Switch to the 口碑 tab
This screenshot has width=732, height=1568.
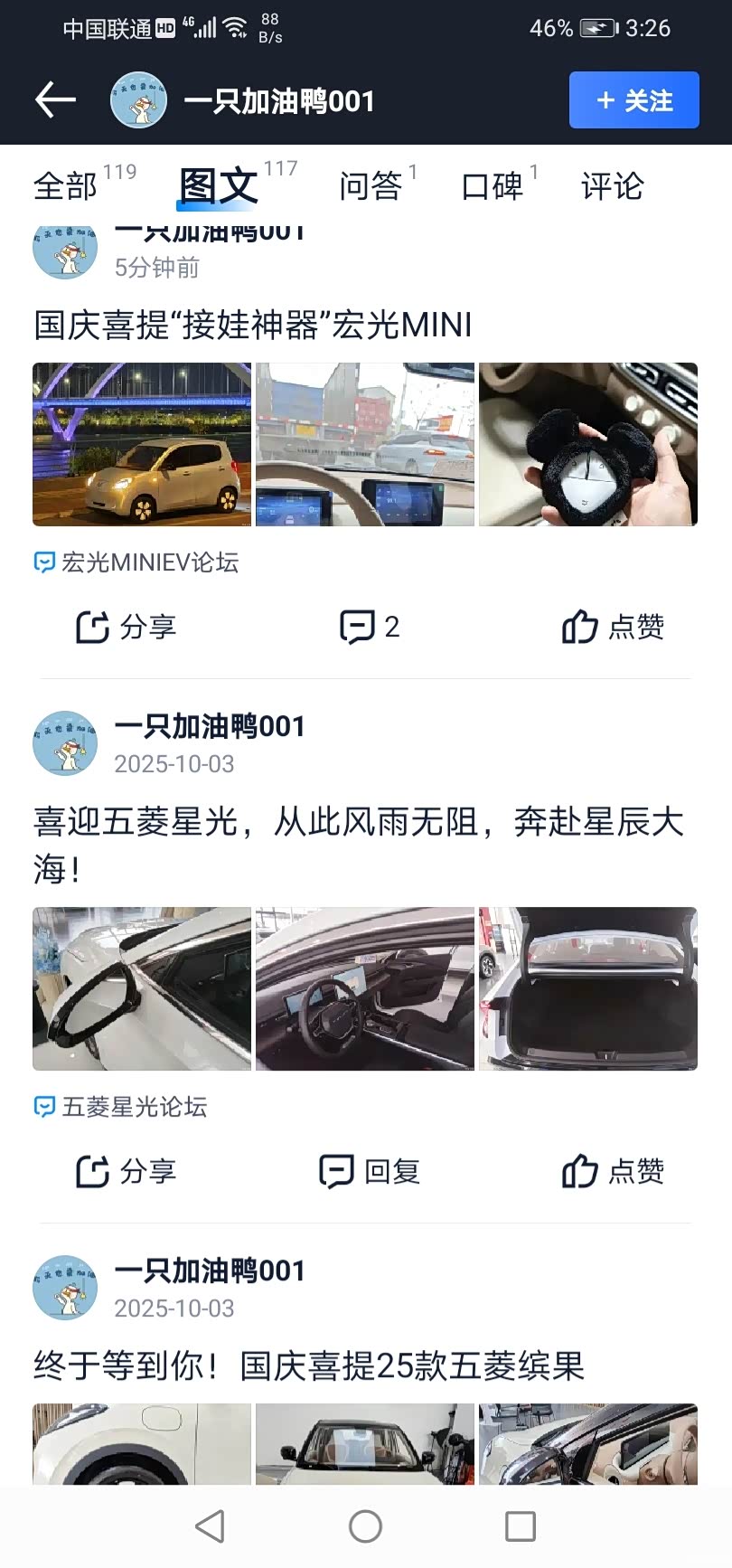(x=493, y=186)
